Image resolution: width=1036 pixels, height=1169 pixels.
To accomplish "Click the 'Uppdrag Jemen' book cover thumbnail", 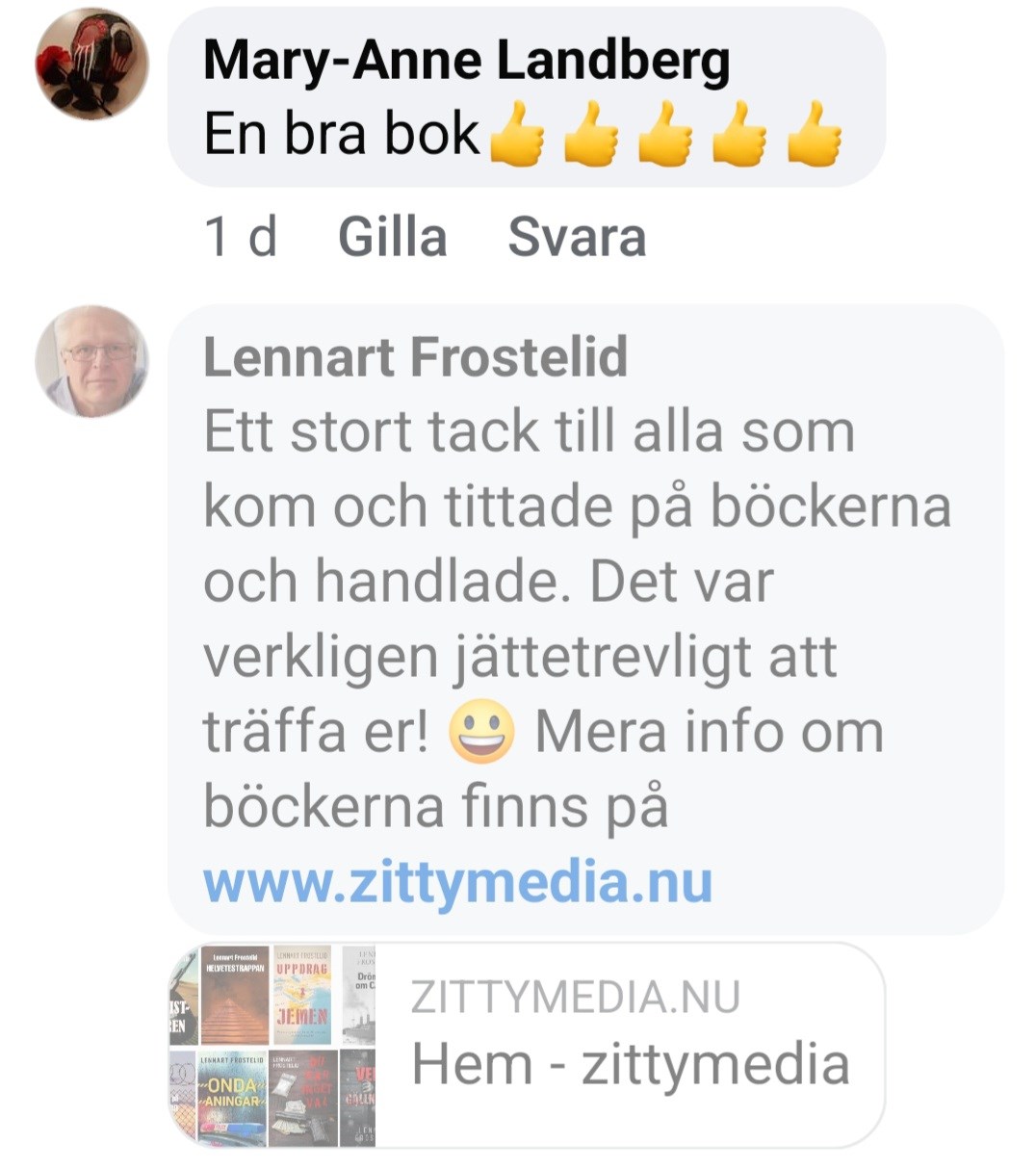I will pyautogui.click(x=303, y=997).
